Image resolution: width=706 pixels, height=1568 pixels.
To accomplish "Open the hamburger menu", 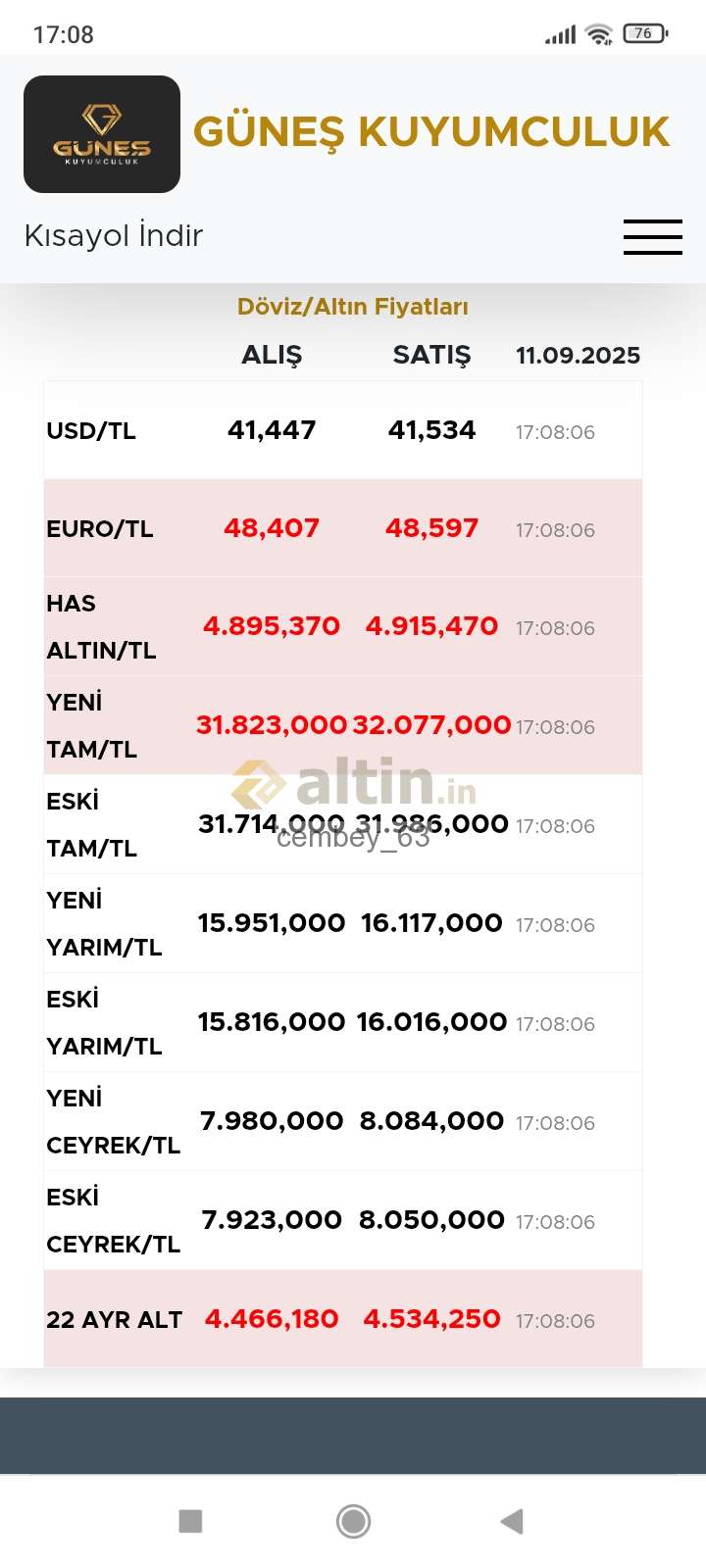I will [653, 237].
